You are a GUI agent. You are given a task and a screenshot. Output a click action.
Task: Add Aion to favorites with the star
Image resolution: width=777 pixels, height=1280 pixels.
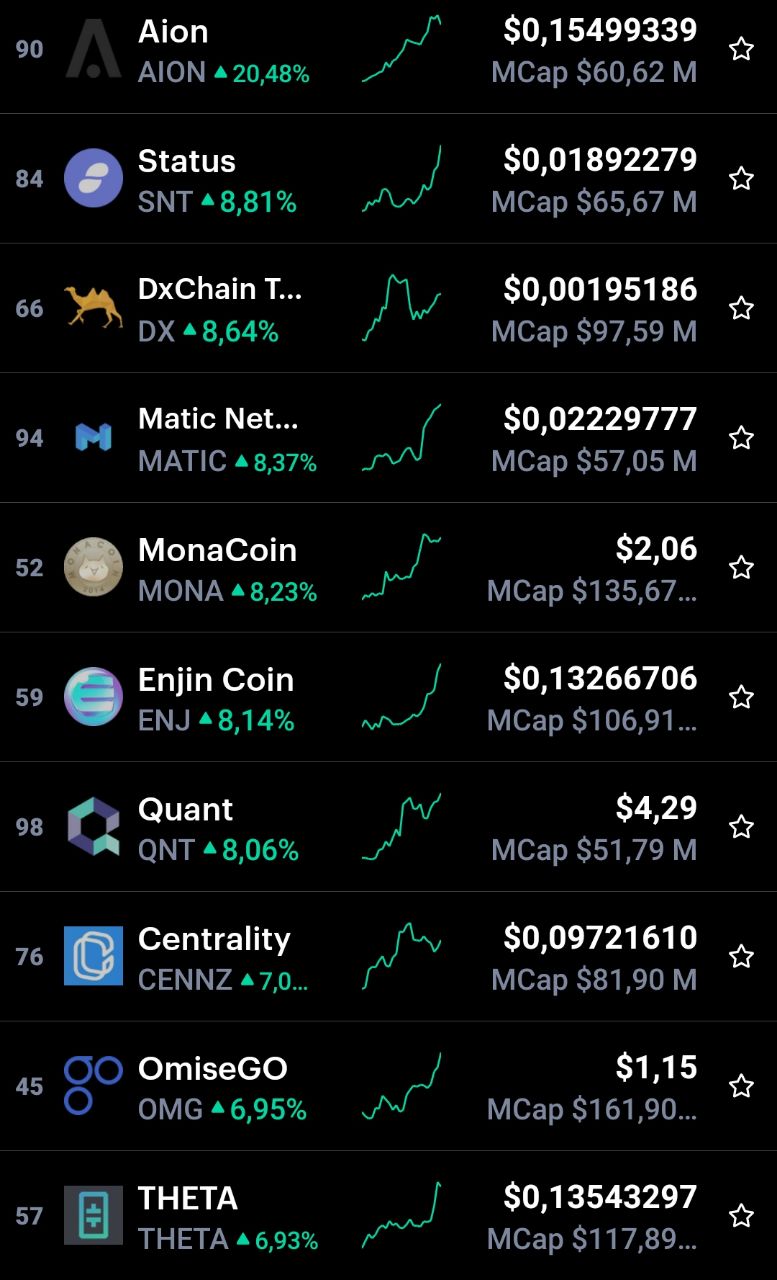pos(741,49)
